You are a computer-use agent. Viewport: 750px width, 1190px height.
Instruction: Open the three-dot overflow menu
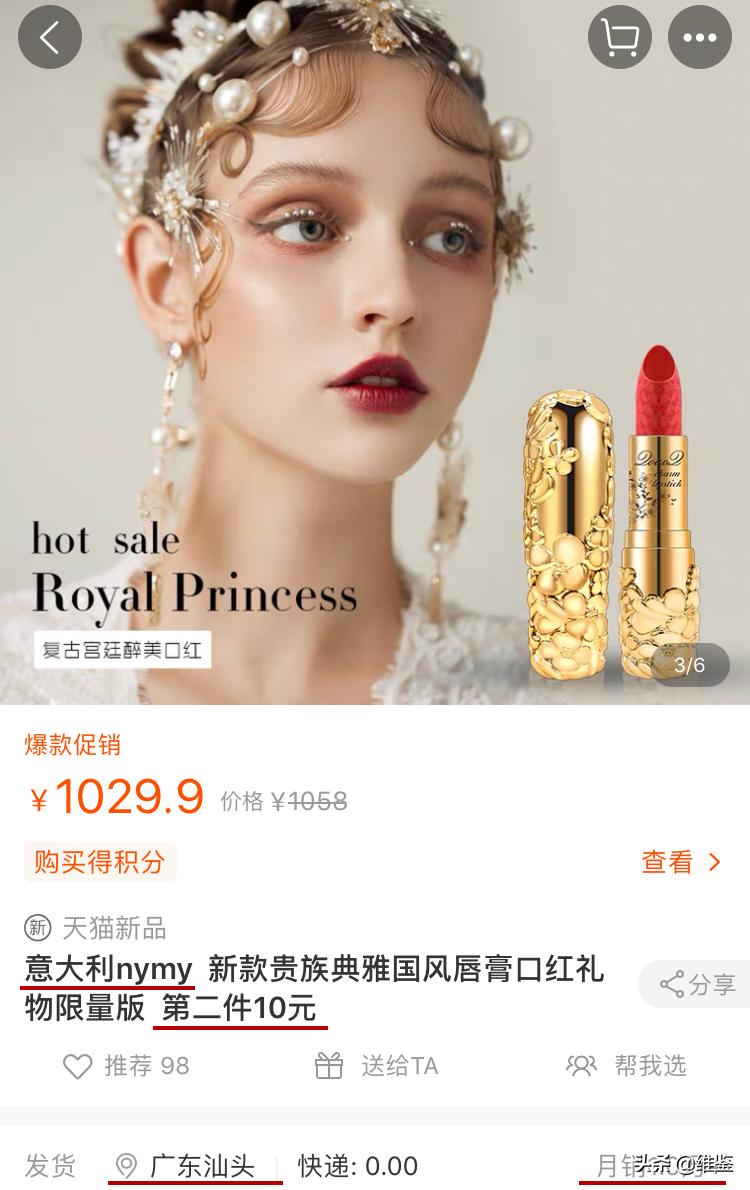pyautogui.click(x=700, y=38)
